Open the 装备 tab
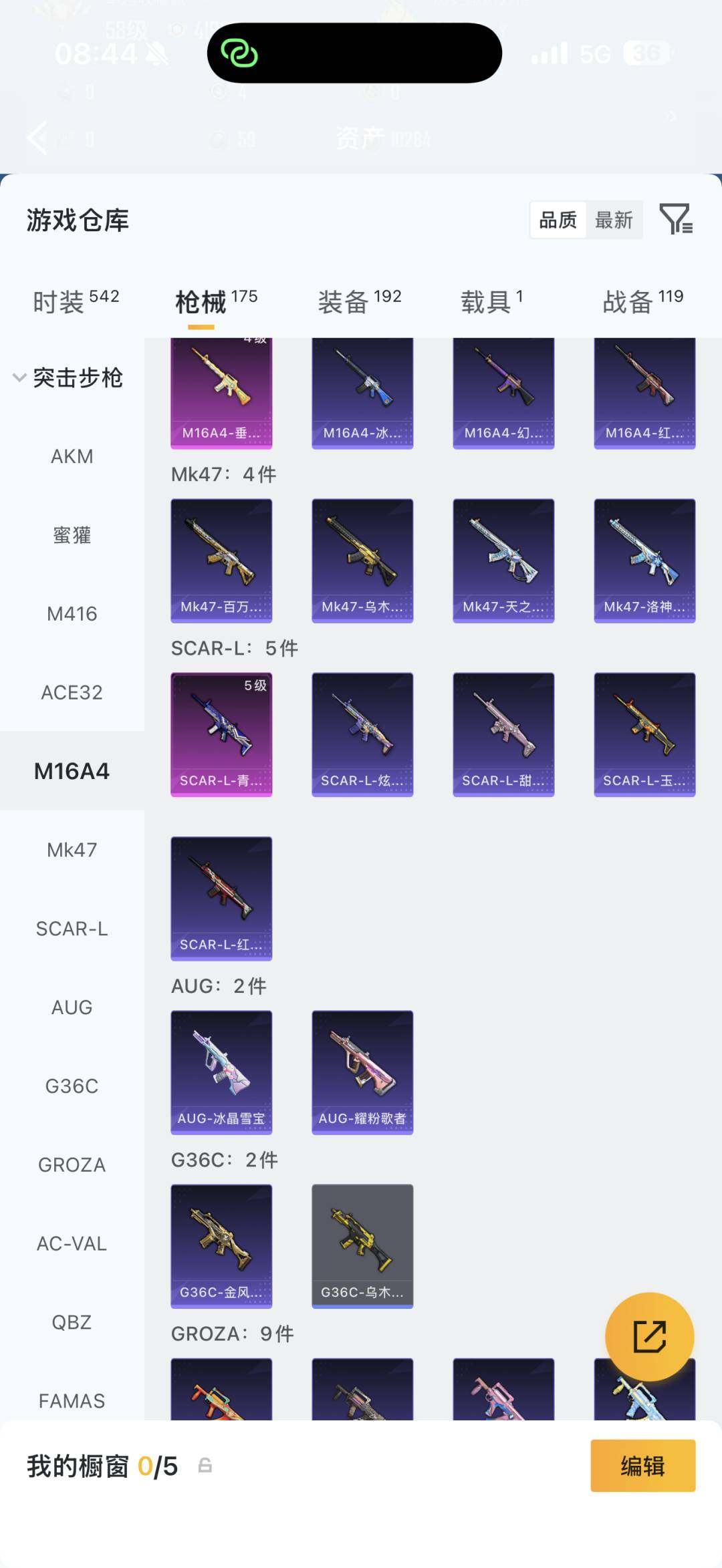This screenshot has height=1568, width=722. pos(359,301)
